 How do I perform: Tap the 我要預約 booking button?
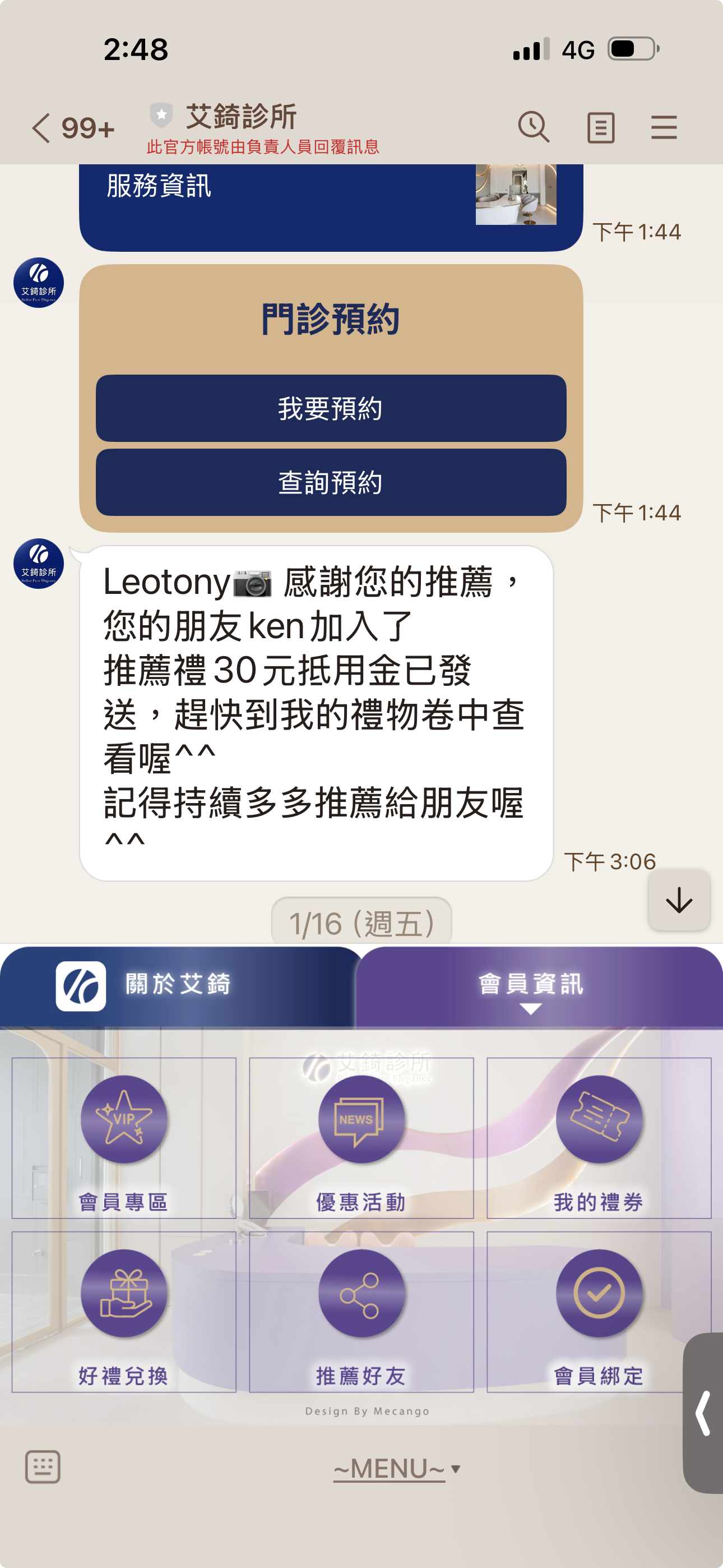[x=331, y=408]
